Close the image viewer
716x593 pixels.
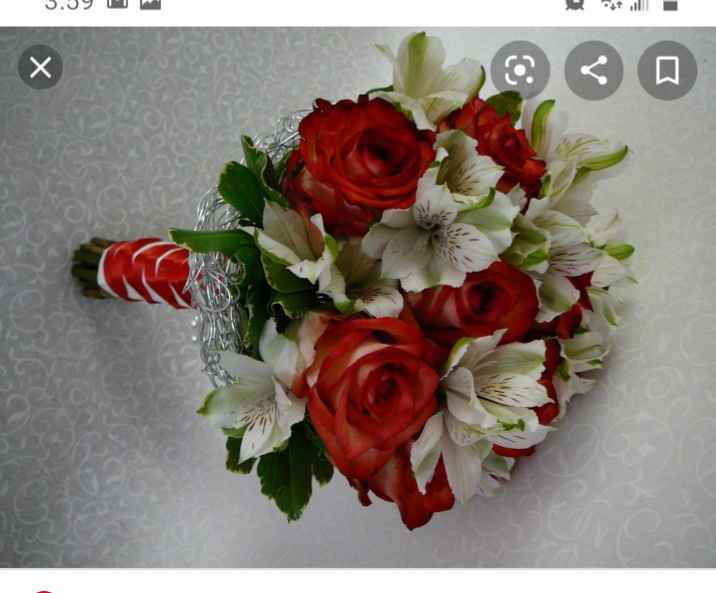[40, 68]
